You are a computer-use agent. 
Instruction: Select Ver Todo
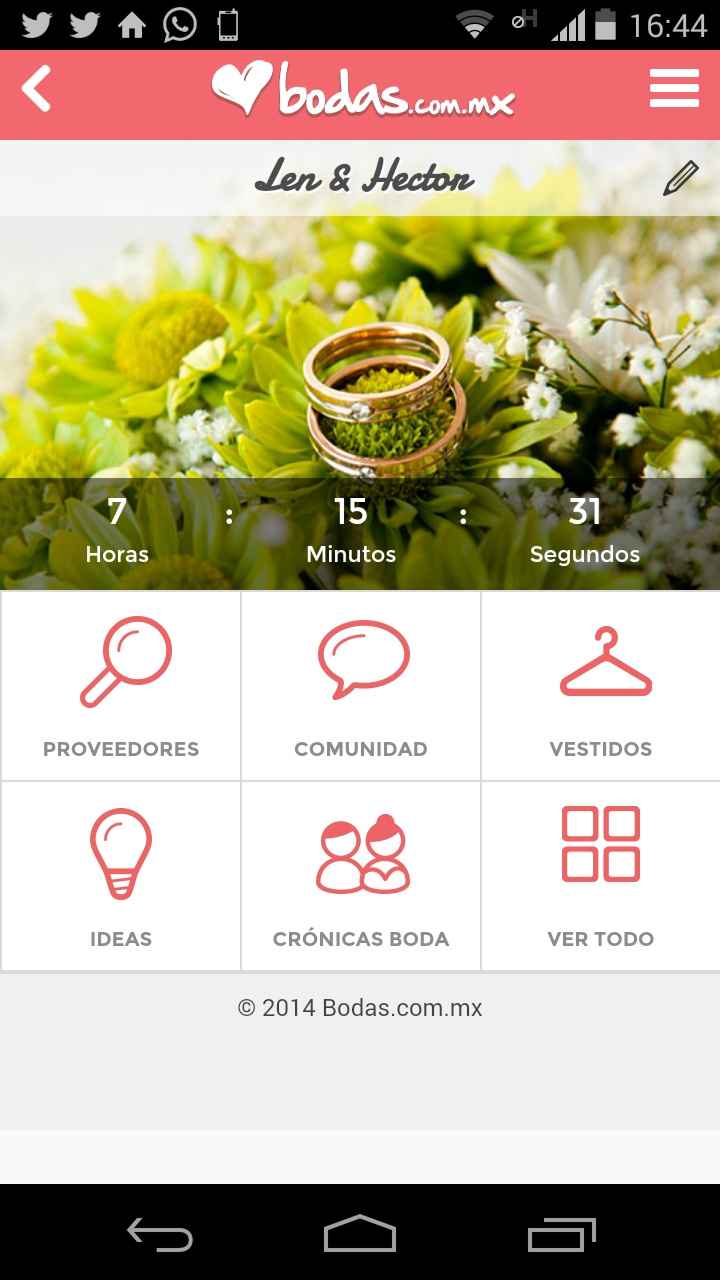point(601,876)
